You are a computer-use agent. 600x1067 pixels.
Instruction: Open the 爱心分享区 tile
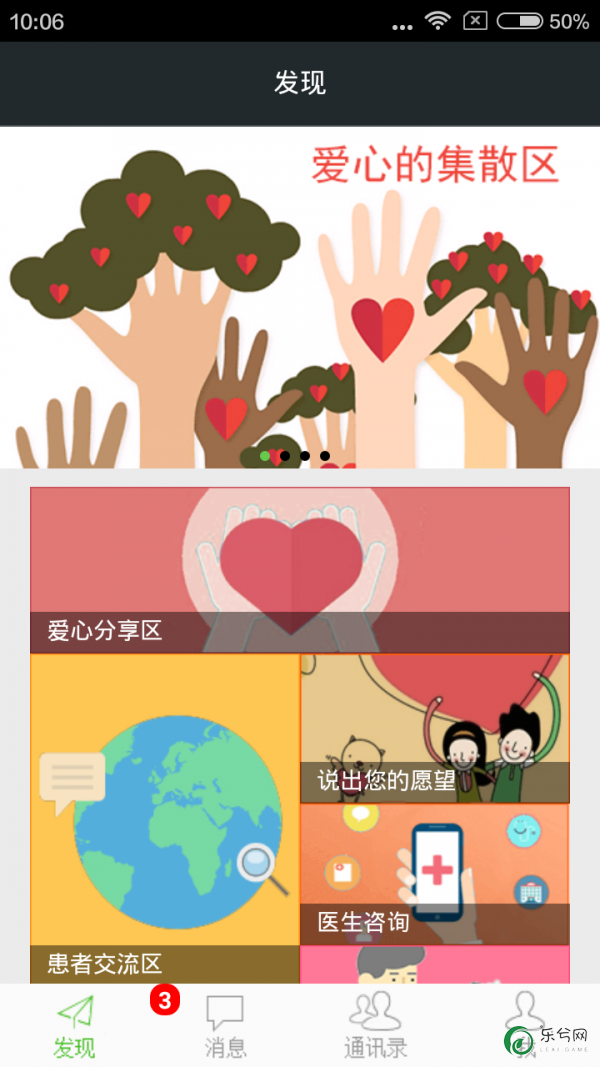(300, 570)
